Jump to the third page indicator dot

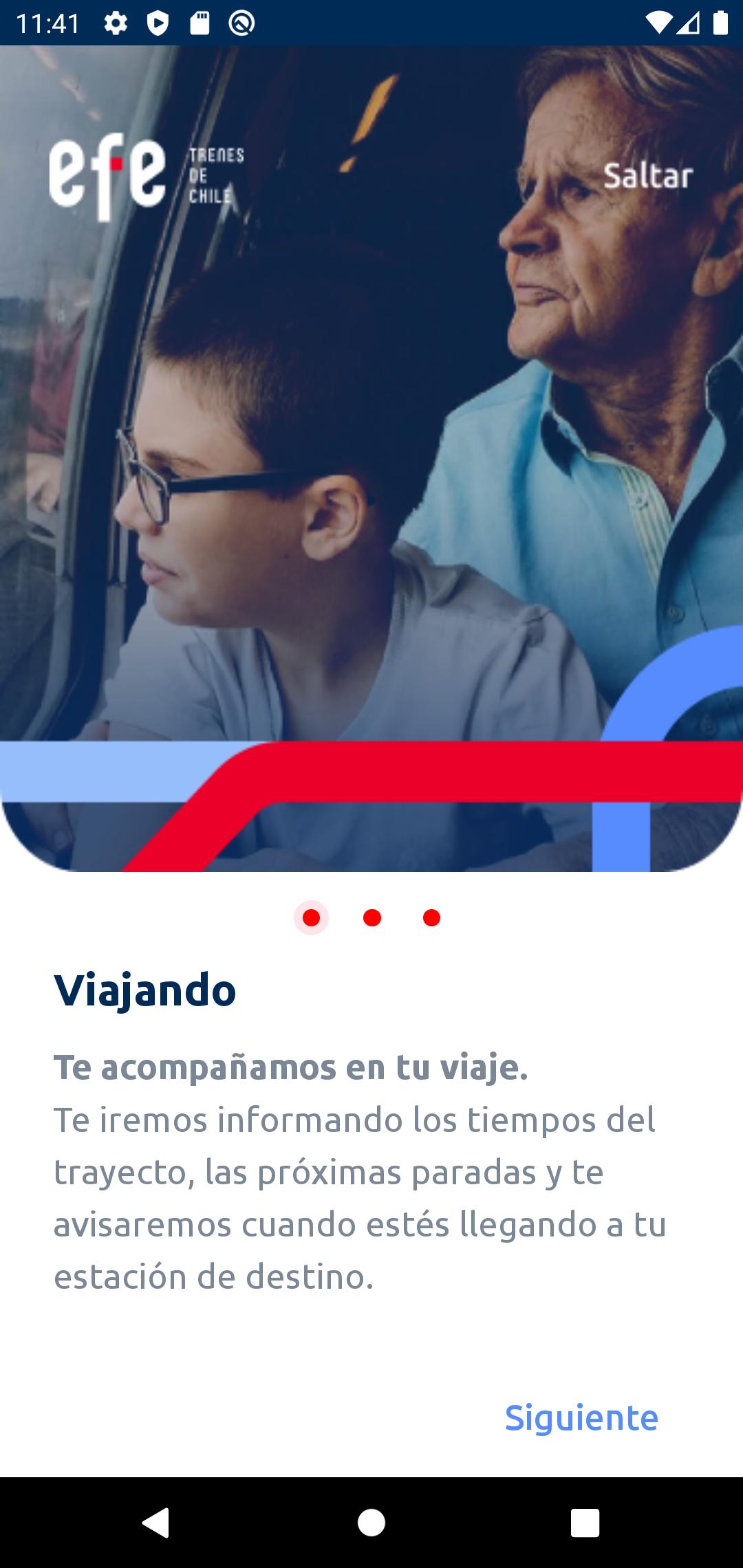431,918
